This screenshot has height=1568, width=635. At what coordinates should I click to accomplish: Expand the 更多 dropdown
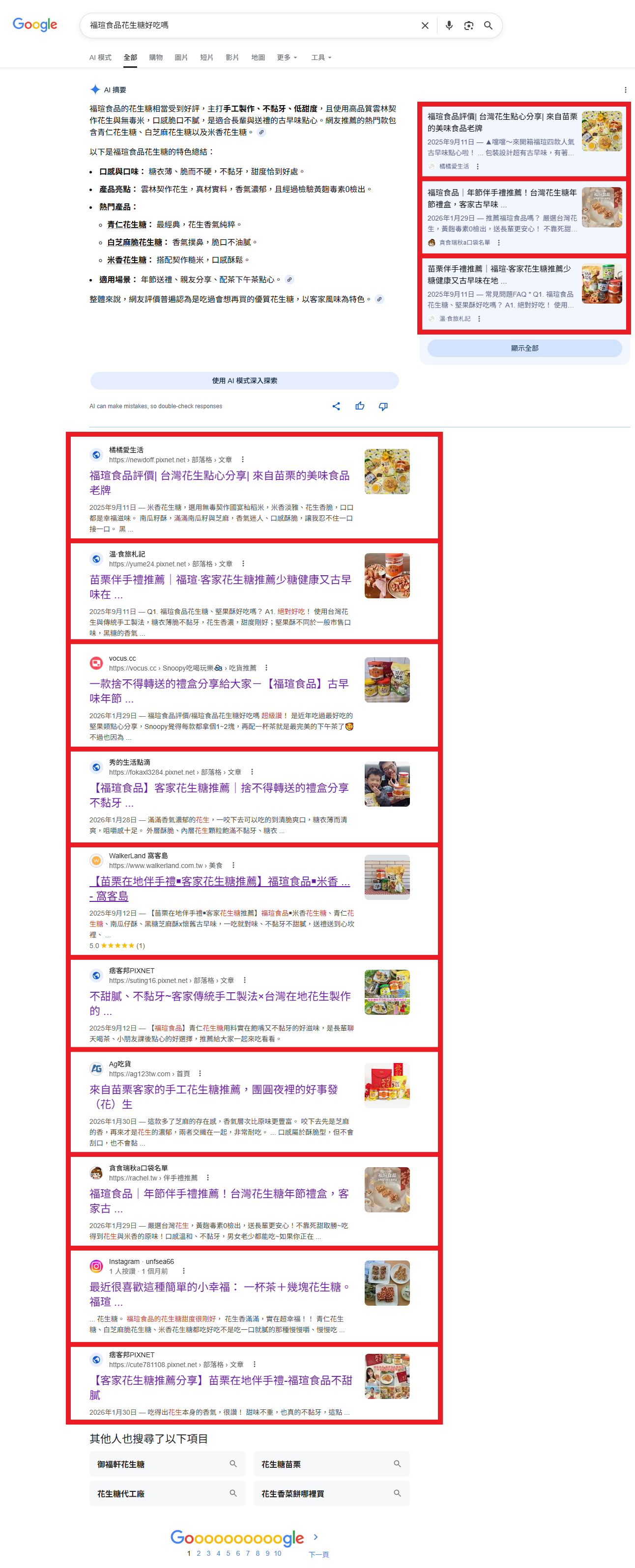287,57
